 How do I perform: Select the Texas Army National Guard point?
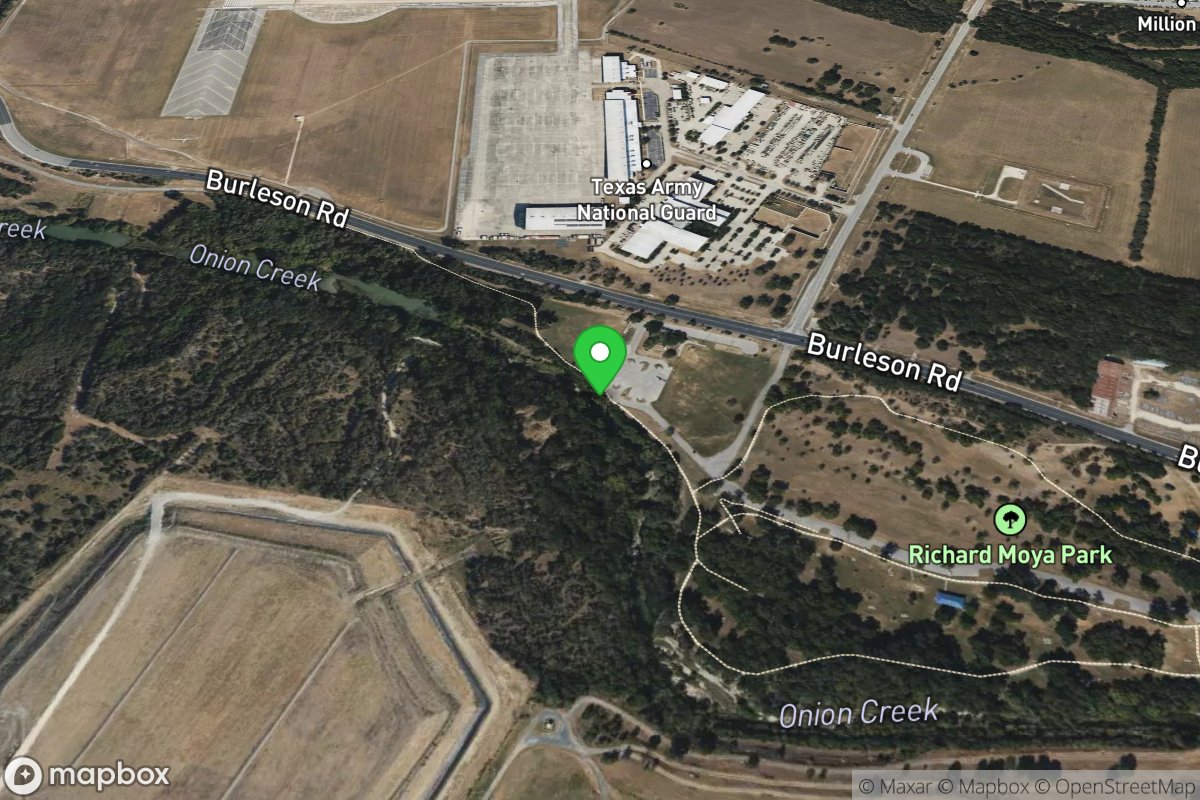pos(647,164)
